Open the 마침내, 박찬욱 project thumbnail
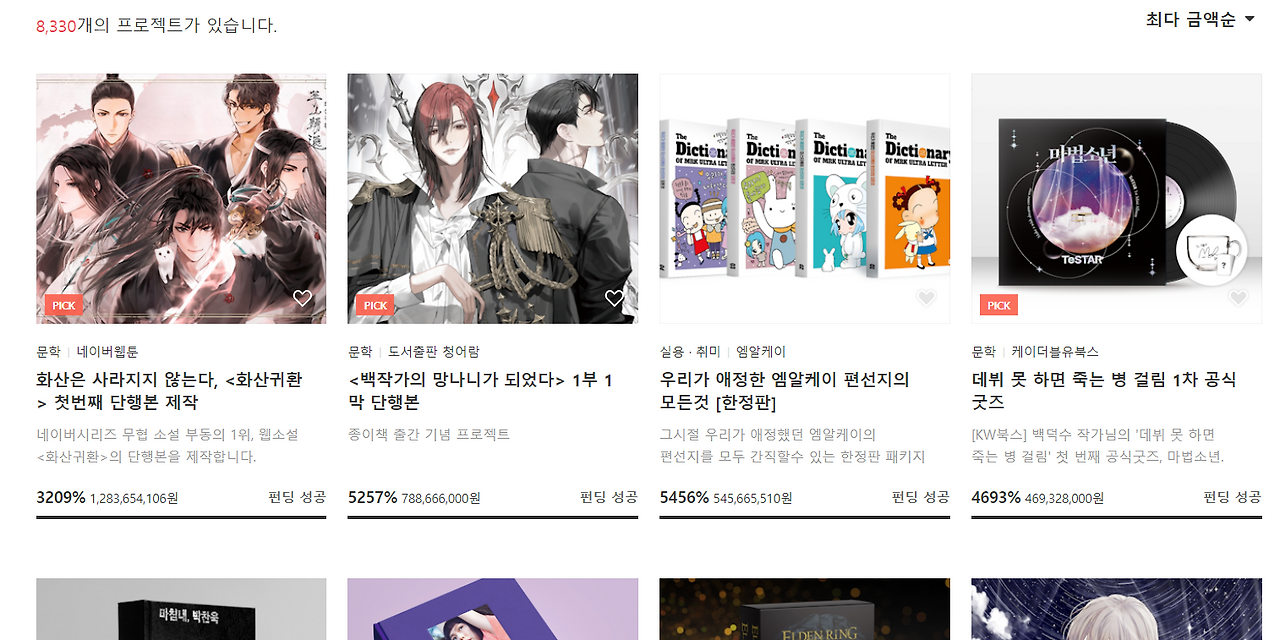Image resolution: width=1280 pixels, height=640 pixels. point(181,609)
